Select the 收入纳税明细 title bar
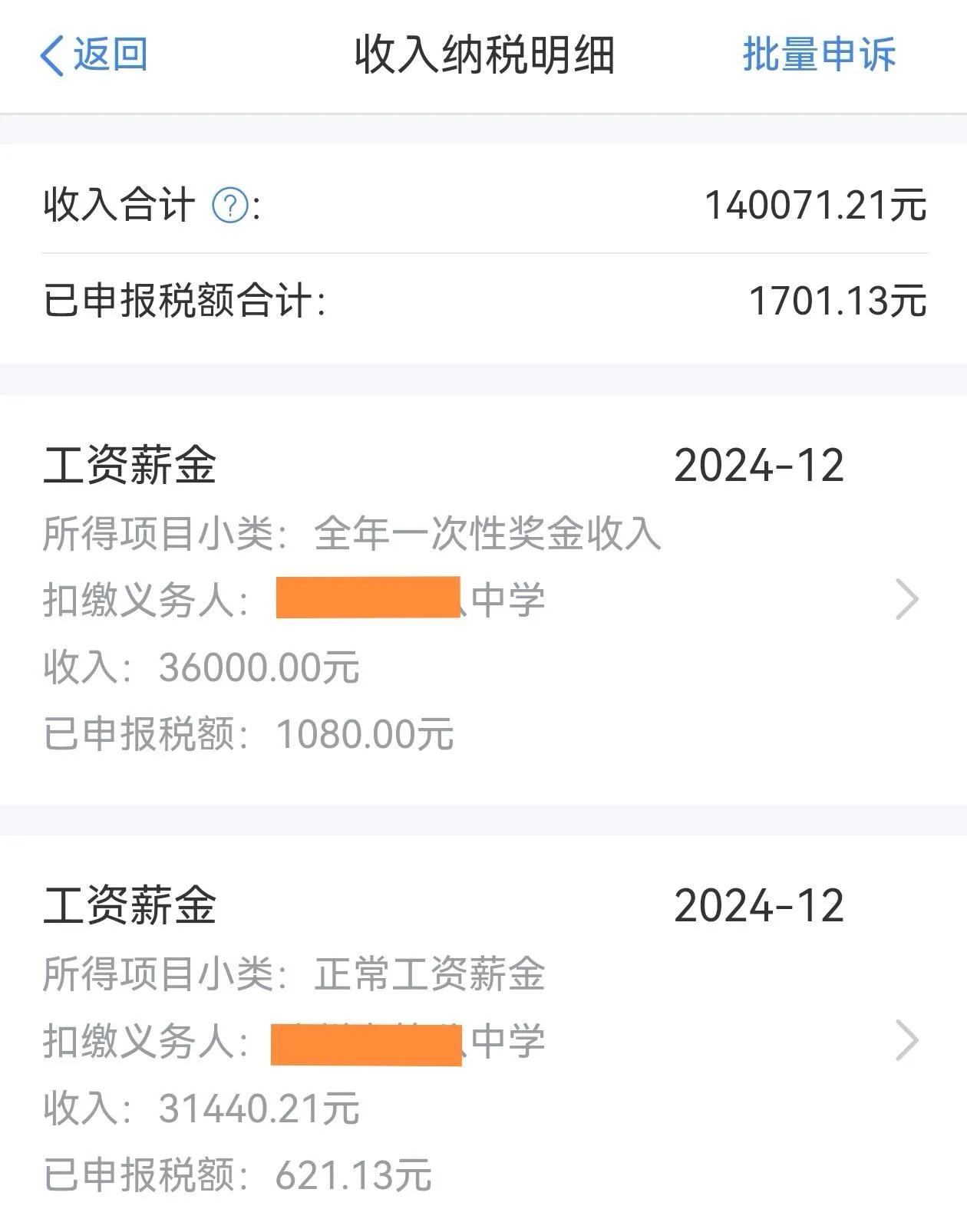The width and height of the screenshot is (967, 1232). 484,55
